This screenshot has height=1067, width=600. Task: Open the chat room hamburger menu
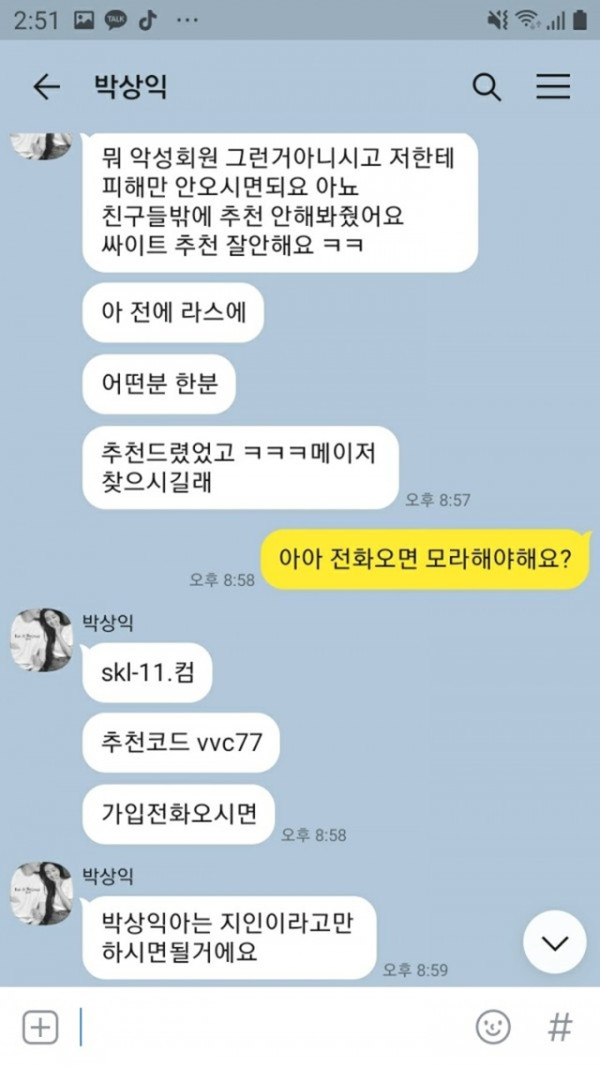[x=552, y=87]
